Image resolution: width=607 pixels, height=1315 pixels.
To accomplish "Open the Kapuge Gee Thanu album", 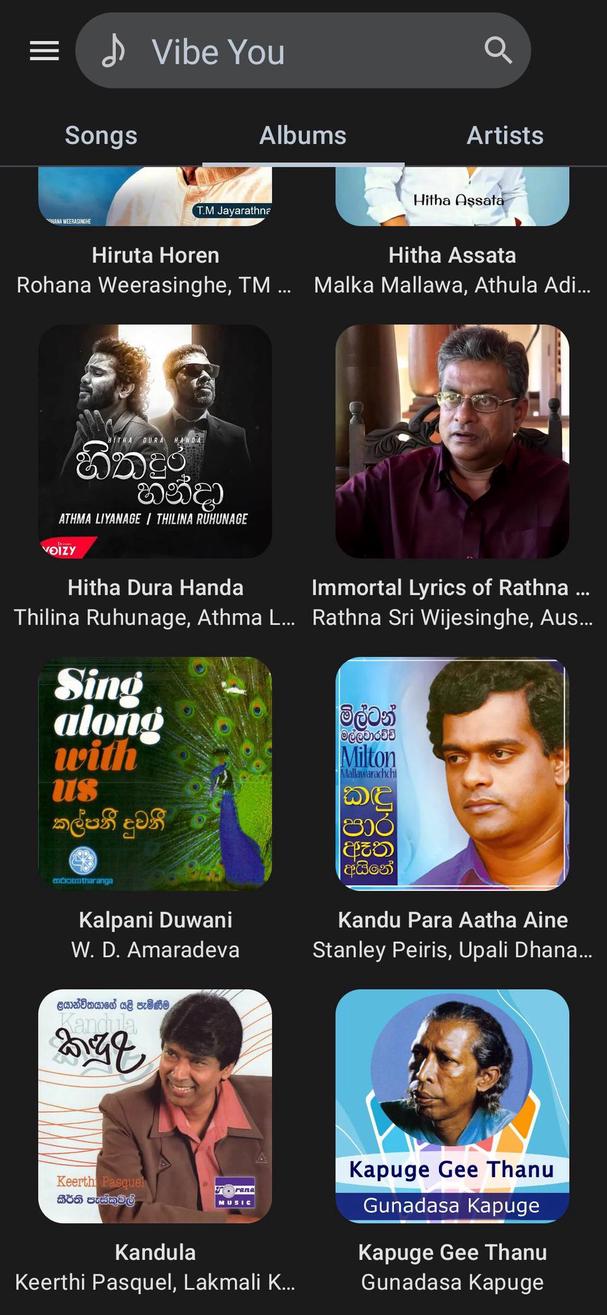I will click(x=452, y=1105).
